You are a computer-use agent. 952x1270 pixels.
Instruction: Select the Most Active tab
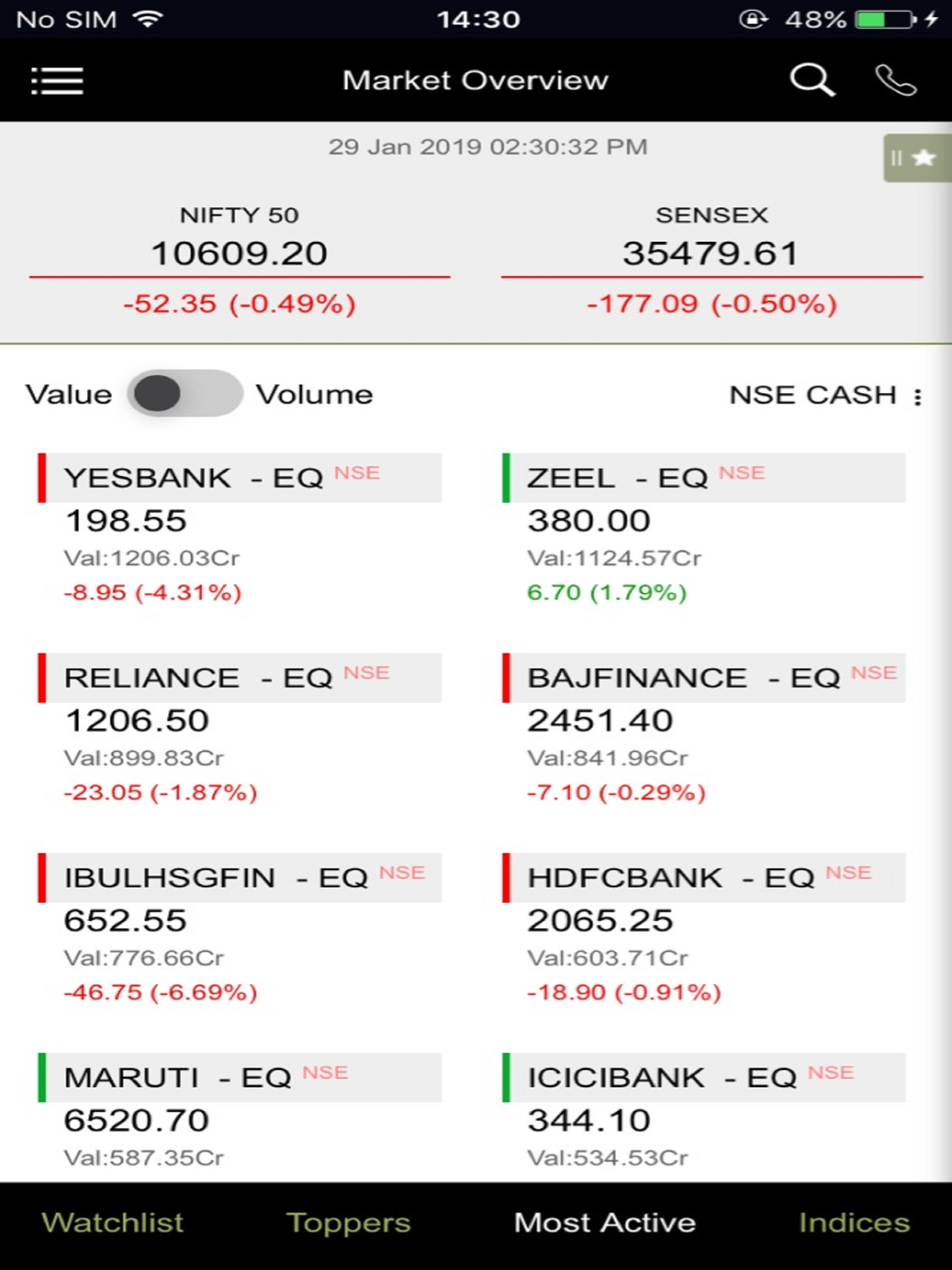pos(605,1223)
